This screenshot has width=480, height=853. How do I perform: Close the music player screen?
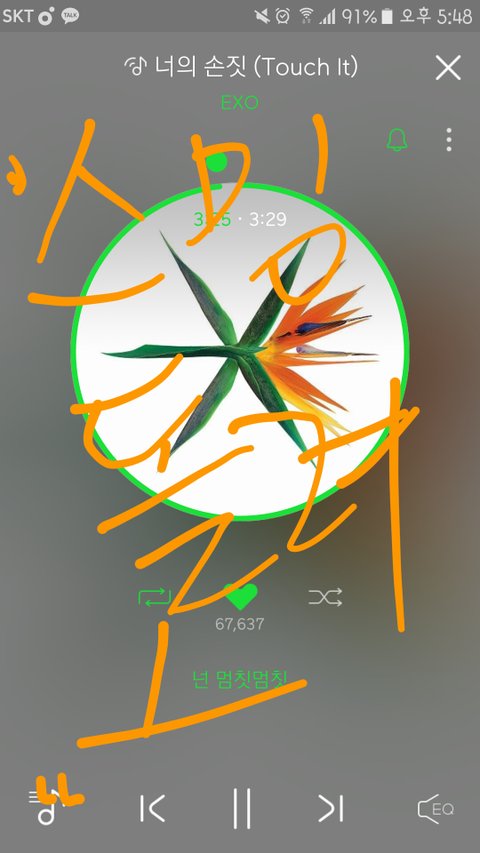click(x=448, y=68)
